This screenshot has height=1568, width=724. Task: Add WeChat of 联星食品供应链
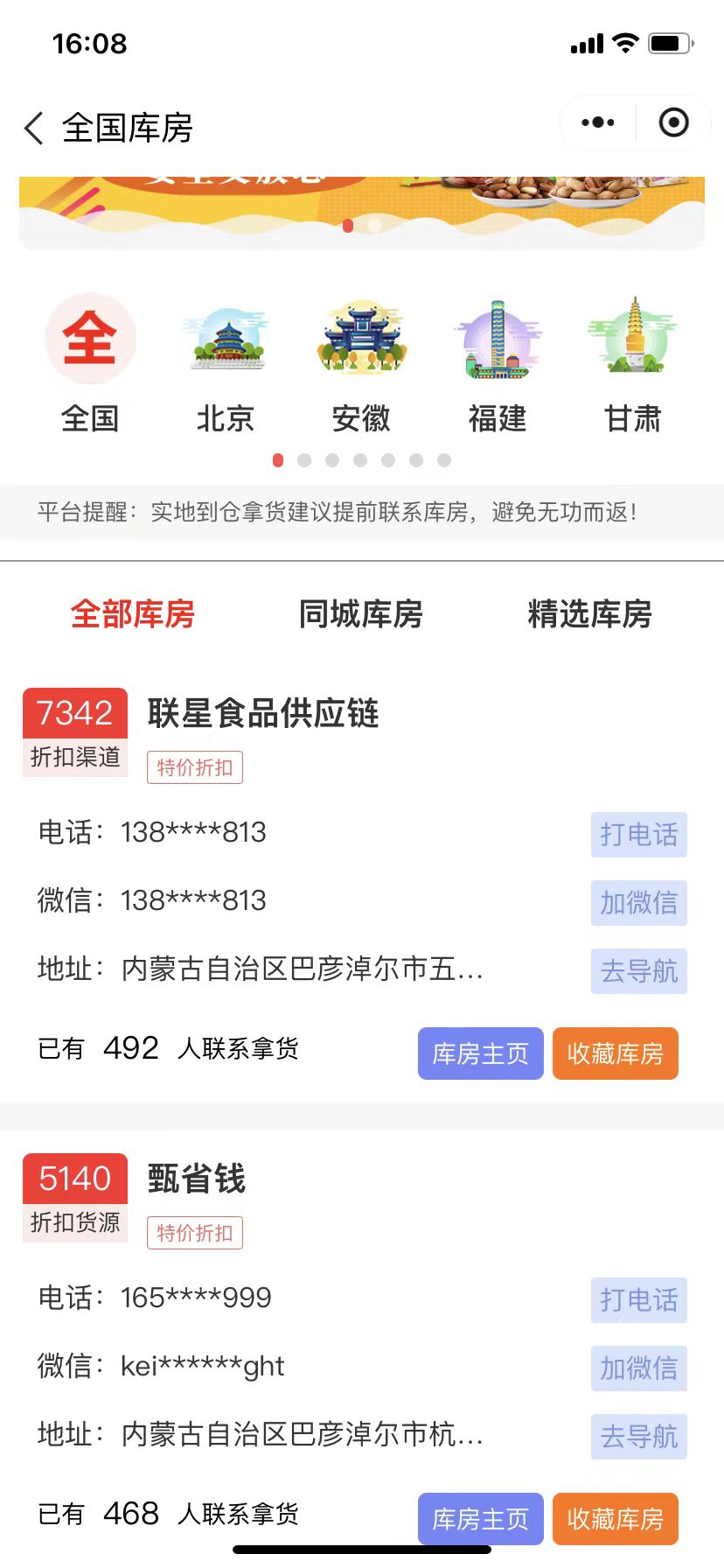pos(638,903)
